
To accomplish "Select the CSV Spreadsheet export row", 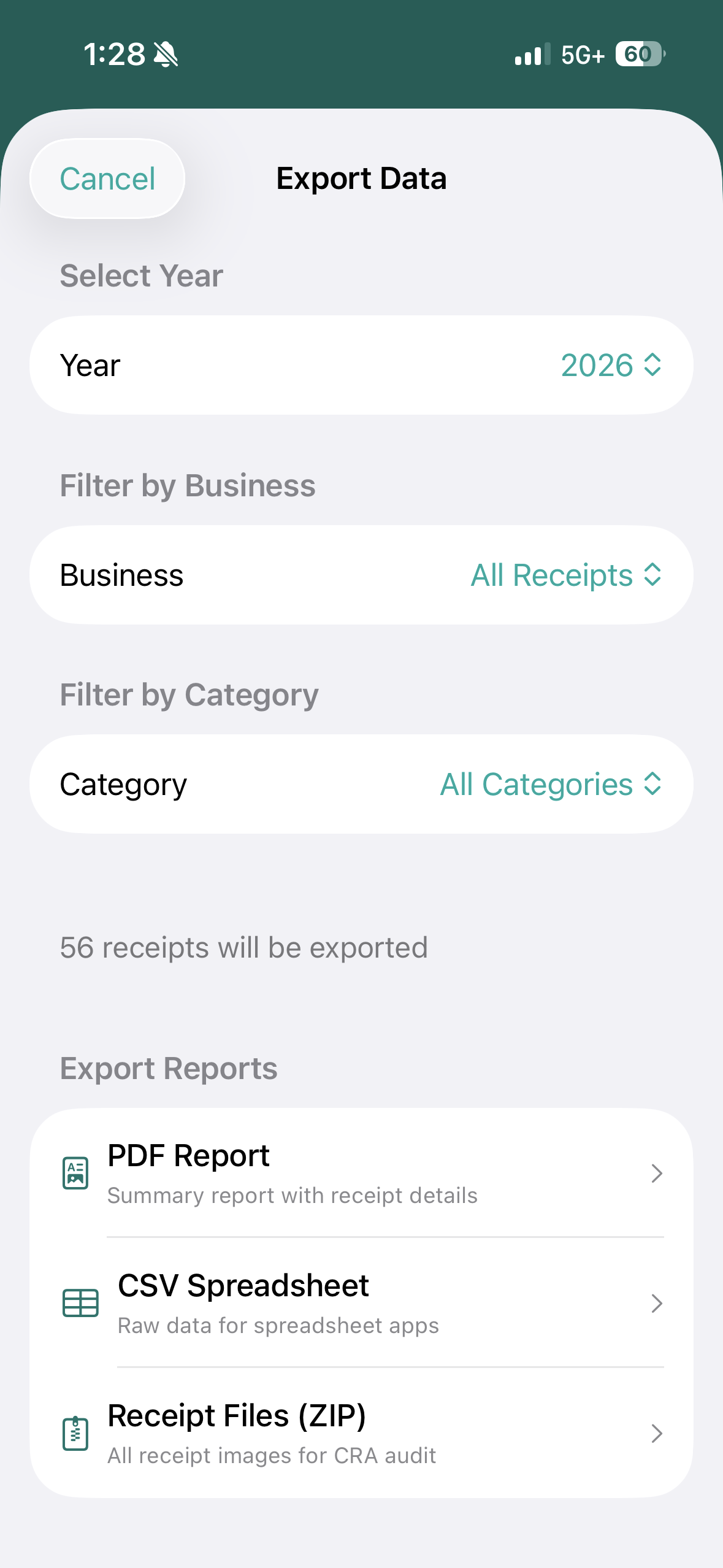I will tap(362, 1304).
